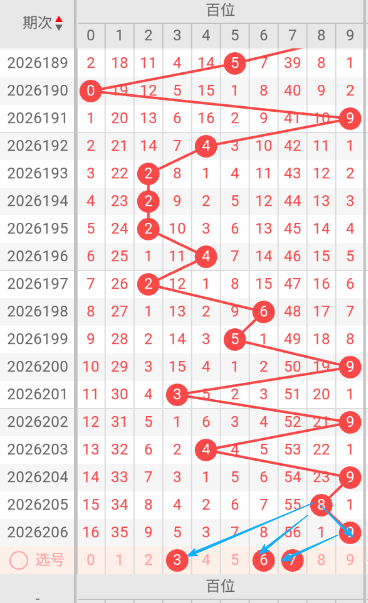Pick number 2 in the 选号 row
This screenshot has height=603, width=368.
pyautogui.click(x=148, y=560)
